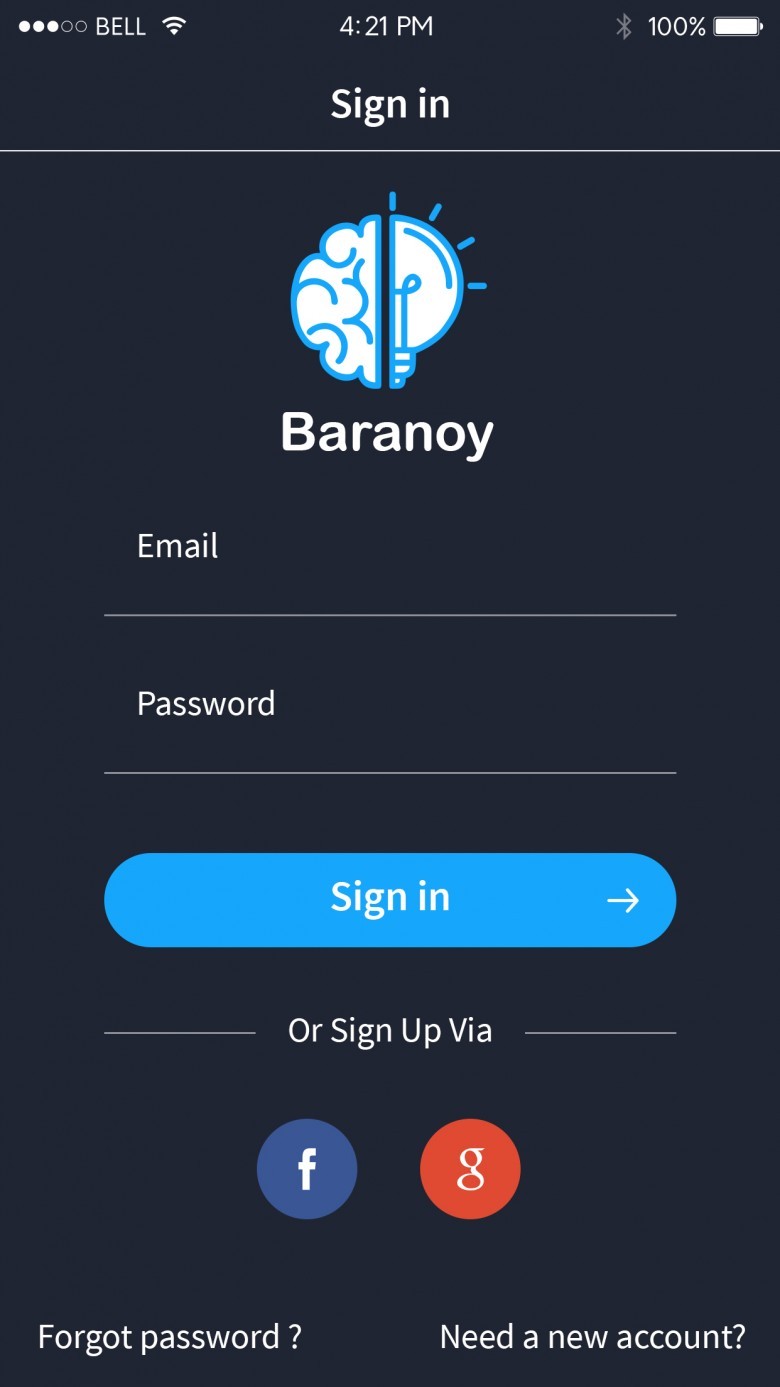Viewport: 780px width, 1387px height.
Task: Tap the blue Sign in button
Action: tap(390, 899)
